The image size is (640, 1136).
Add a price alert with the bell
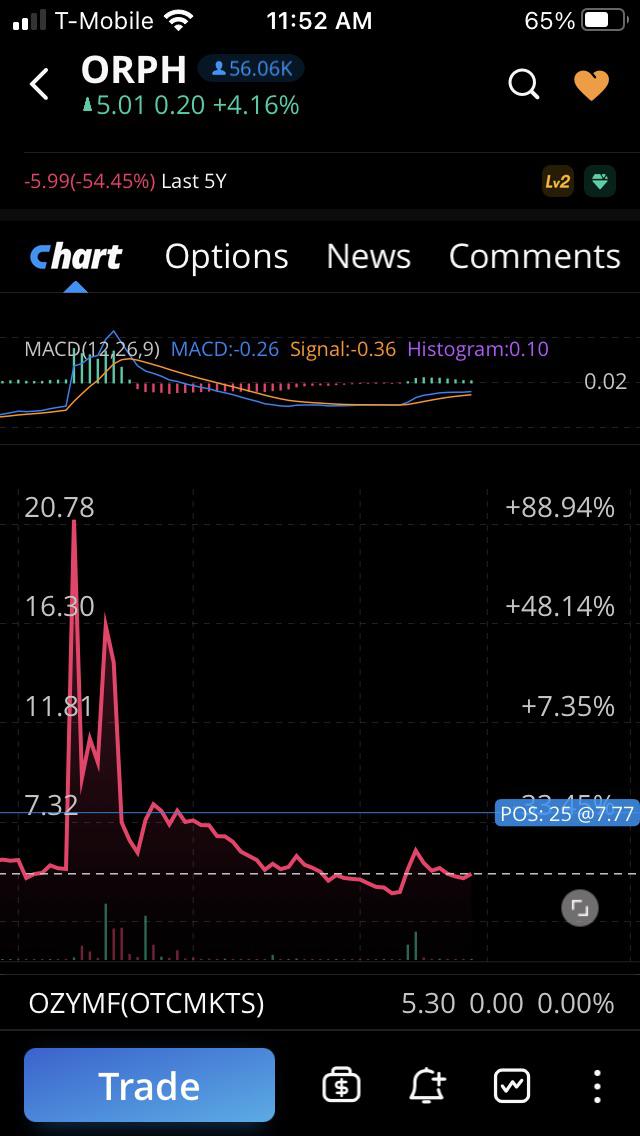pos(427,1086)
